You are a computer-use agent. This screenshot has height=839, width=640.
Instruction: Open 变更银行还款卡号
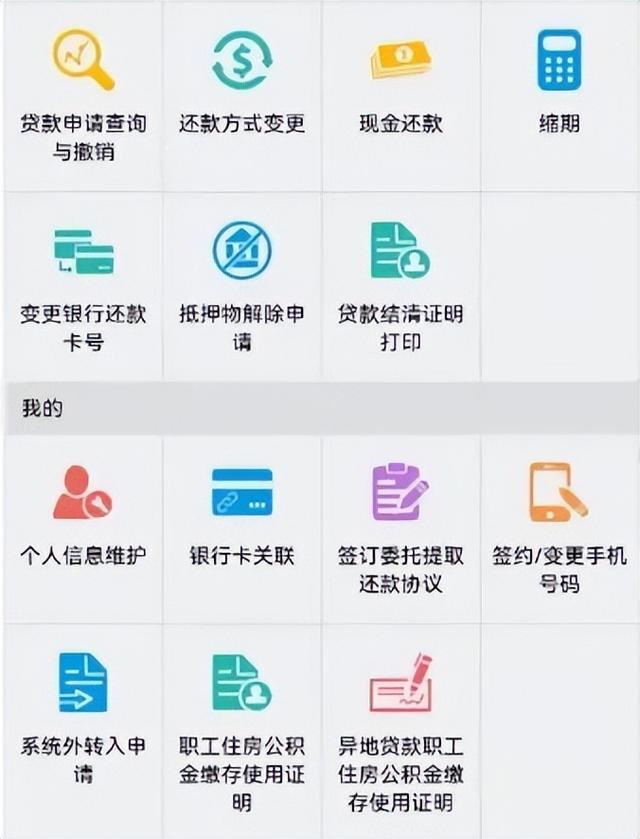83,285
